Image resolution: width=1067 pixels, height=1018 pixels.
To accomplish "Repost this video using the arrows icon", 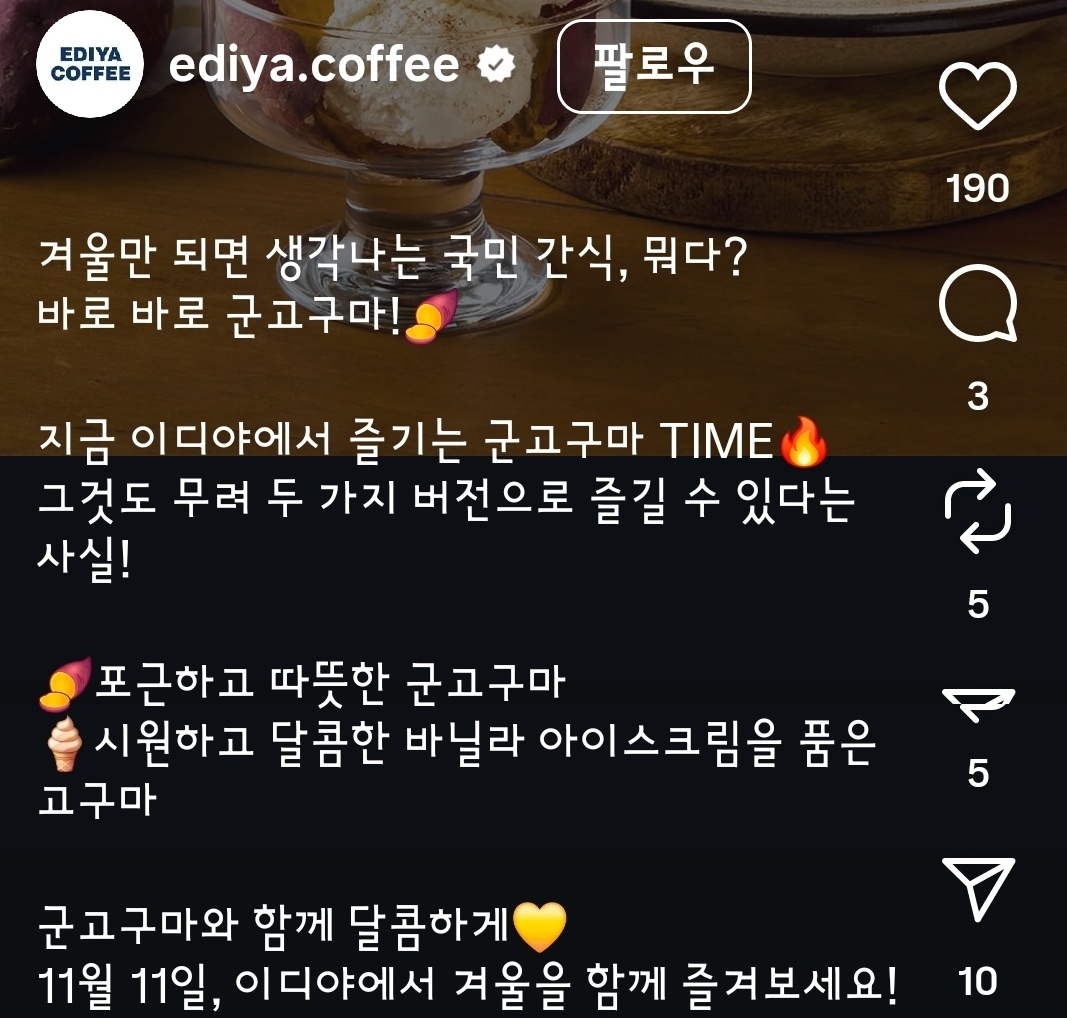I will point(978,514).
